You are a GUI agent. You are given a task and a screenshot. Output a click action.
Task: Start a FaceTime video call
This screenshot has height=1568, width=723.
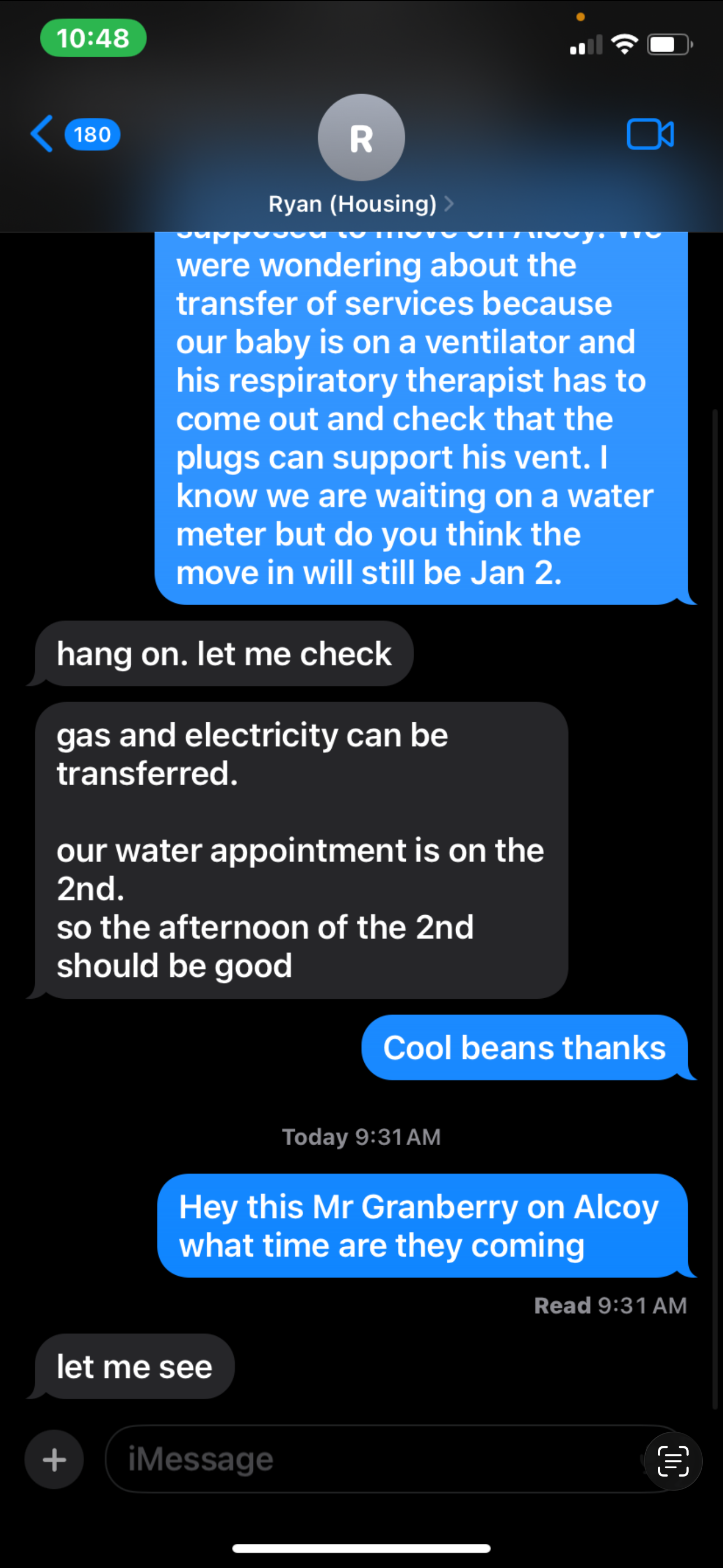pyautogui.click(x=650, y=134)
